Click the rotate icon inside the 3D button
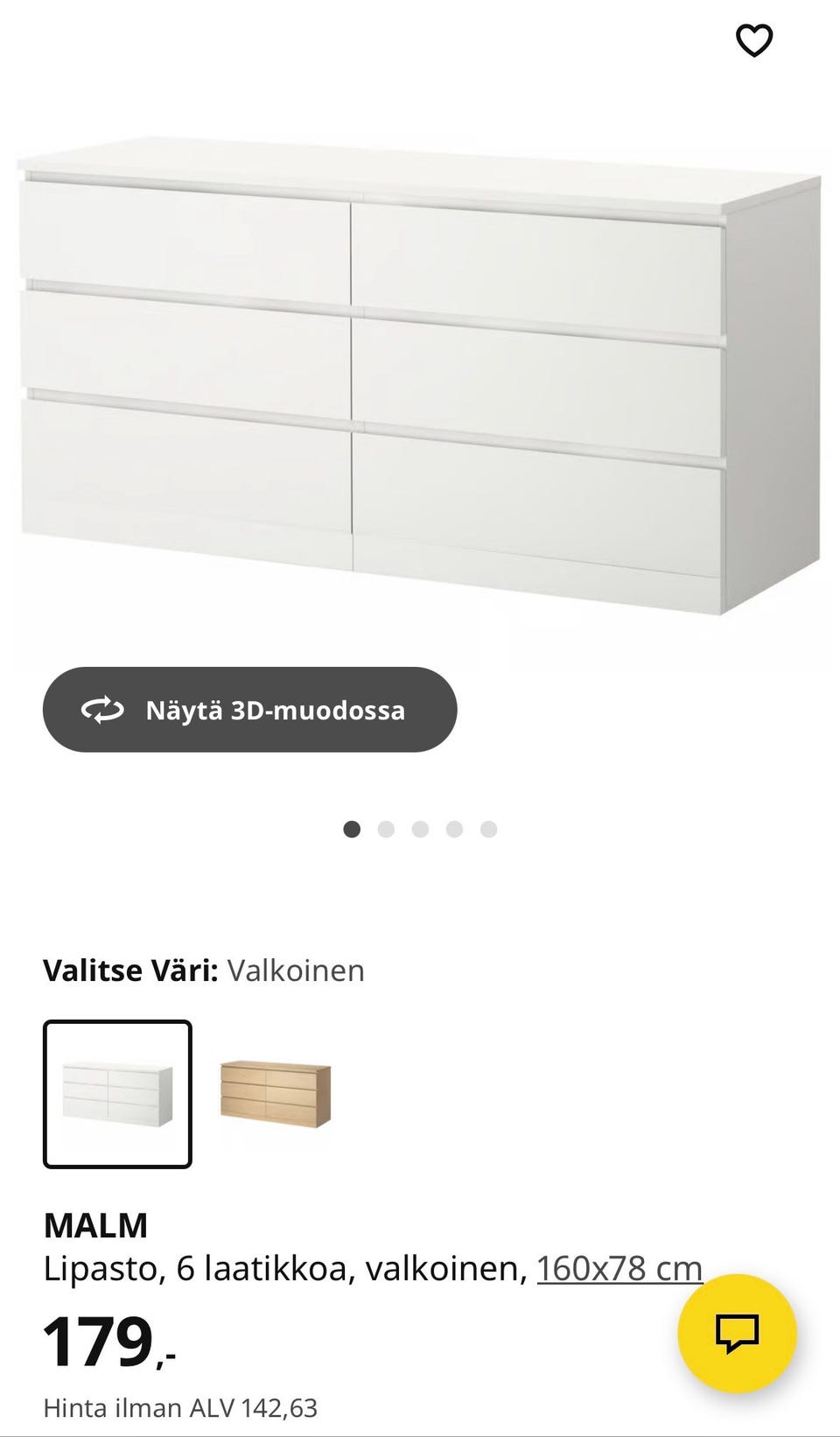This screenshot has height=1437, width=840. [x=103, y=710]
